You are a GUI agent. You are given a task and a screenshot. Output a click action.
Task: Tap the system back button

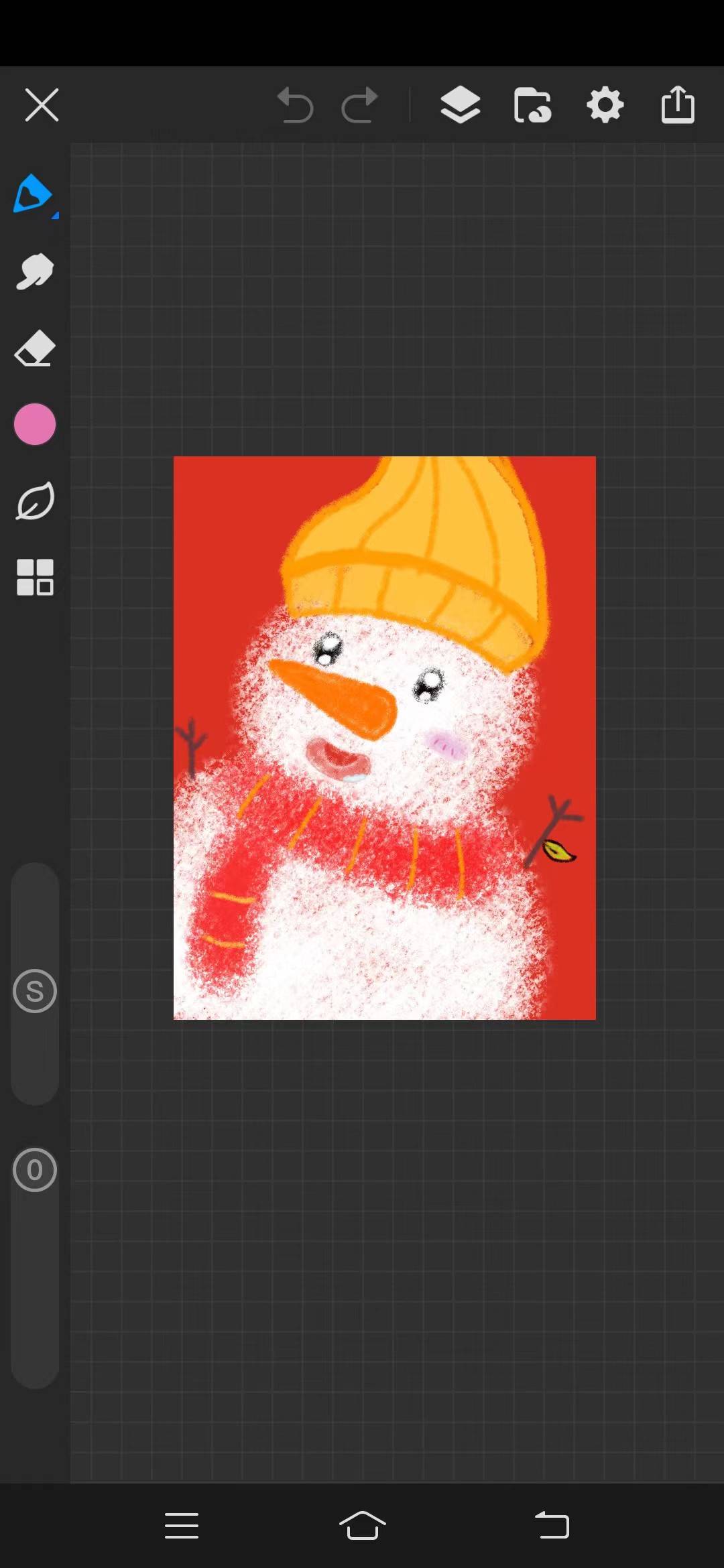click(x=552, y=1526)
